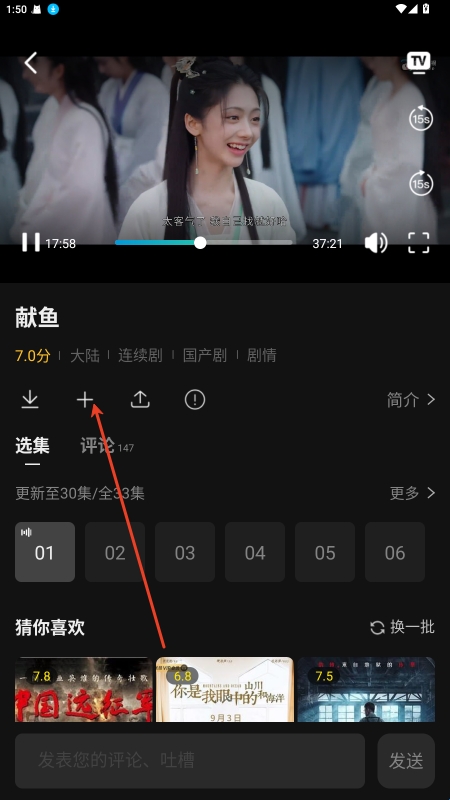Focus the comment input field

pyautogui.click(x=190, y=761)
